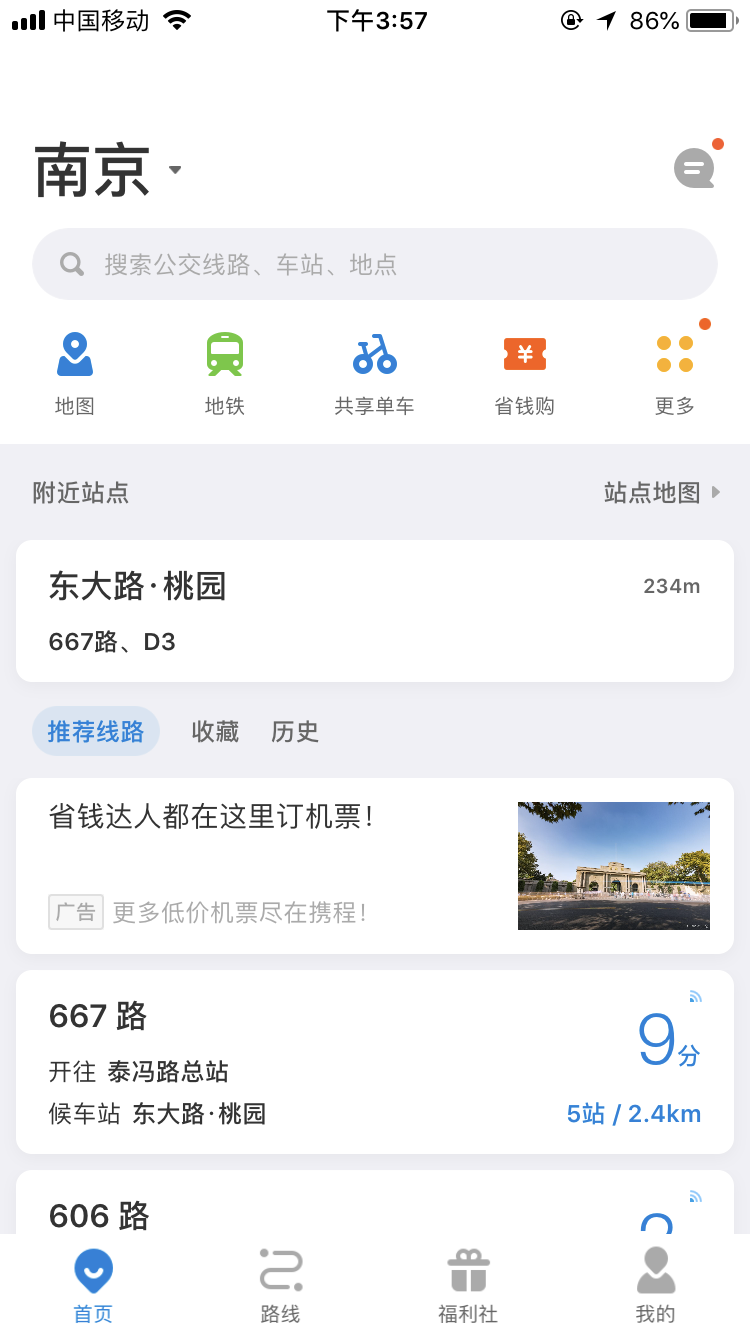Tap the live signal icon on 606路 card
Viewport: 750px width, 1334px height.
coord(697,1196)
